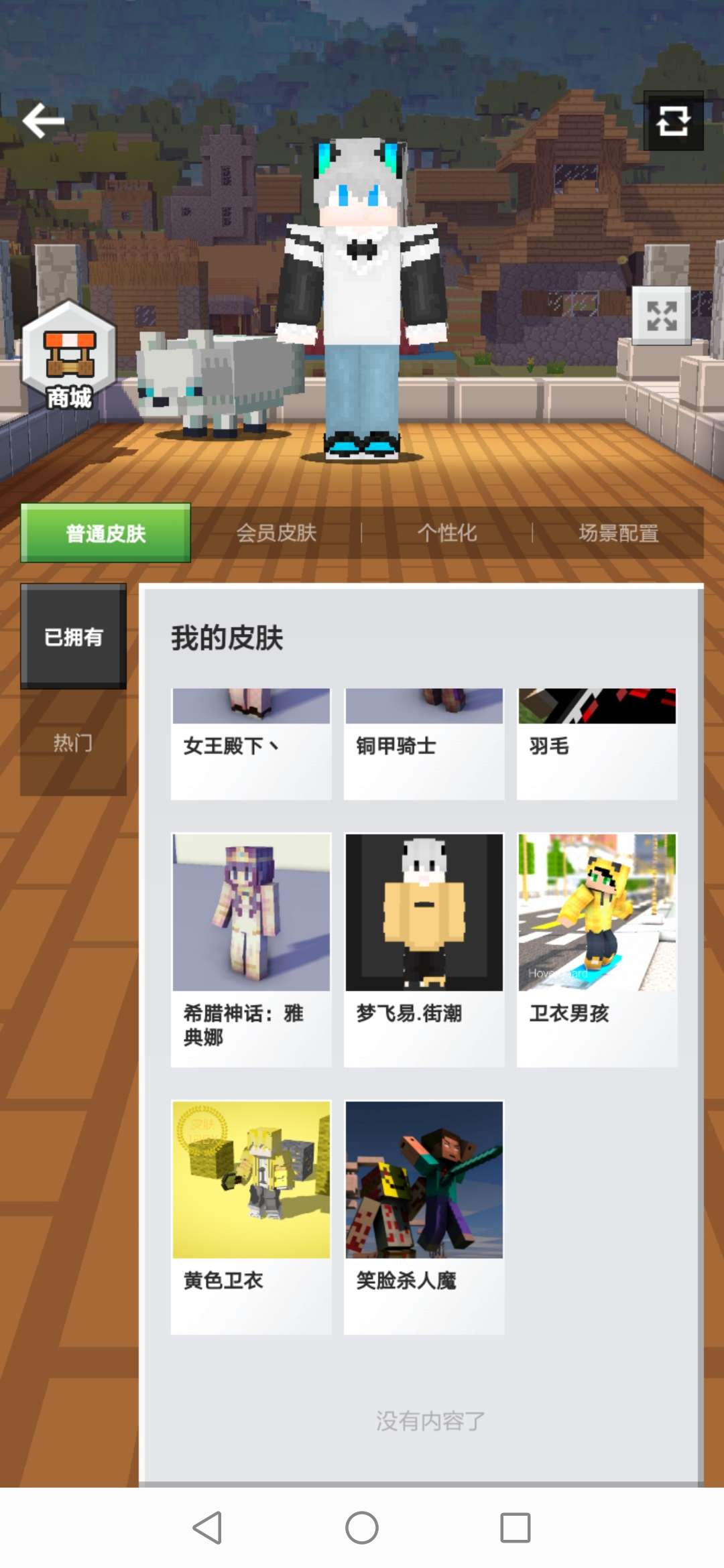Choose the 铜甲骑士 skin
The image size is (724, 1568).
(424, 742)
